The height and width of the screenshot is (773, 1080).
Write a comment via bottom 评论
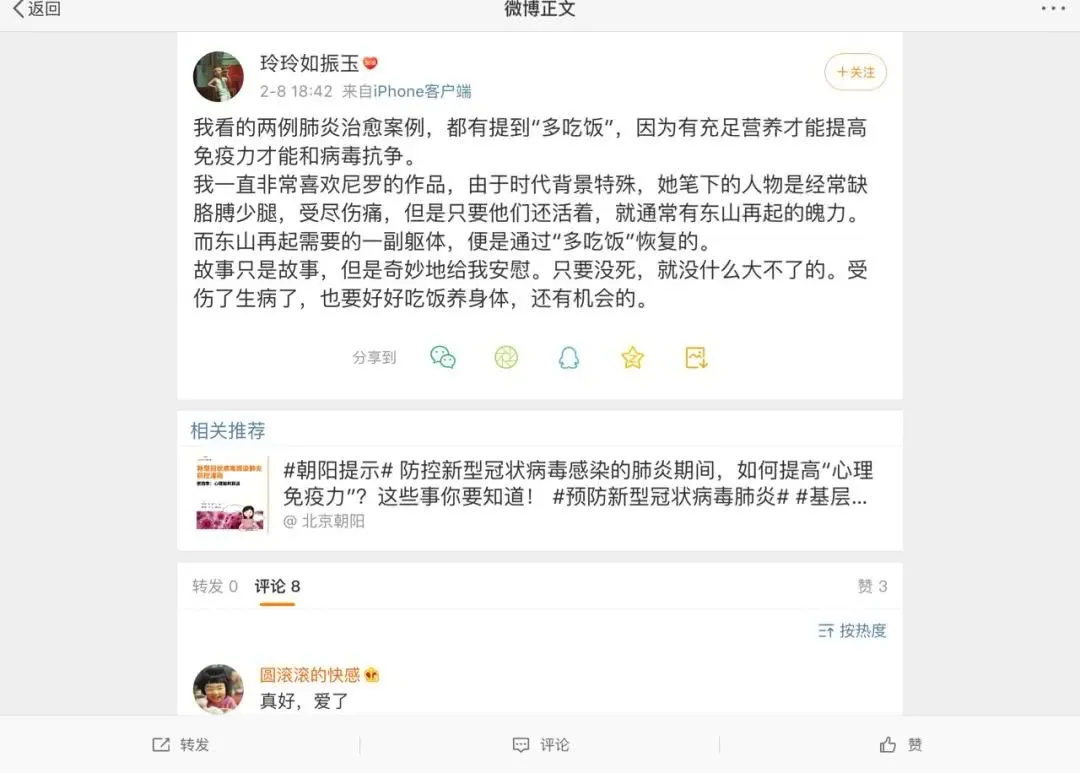(x=541, y=745)
